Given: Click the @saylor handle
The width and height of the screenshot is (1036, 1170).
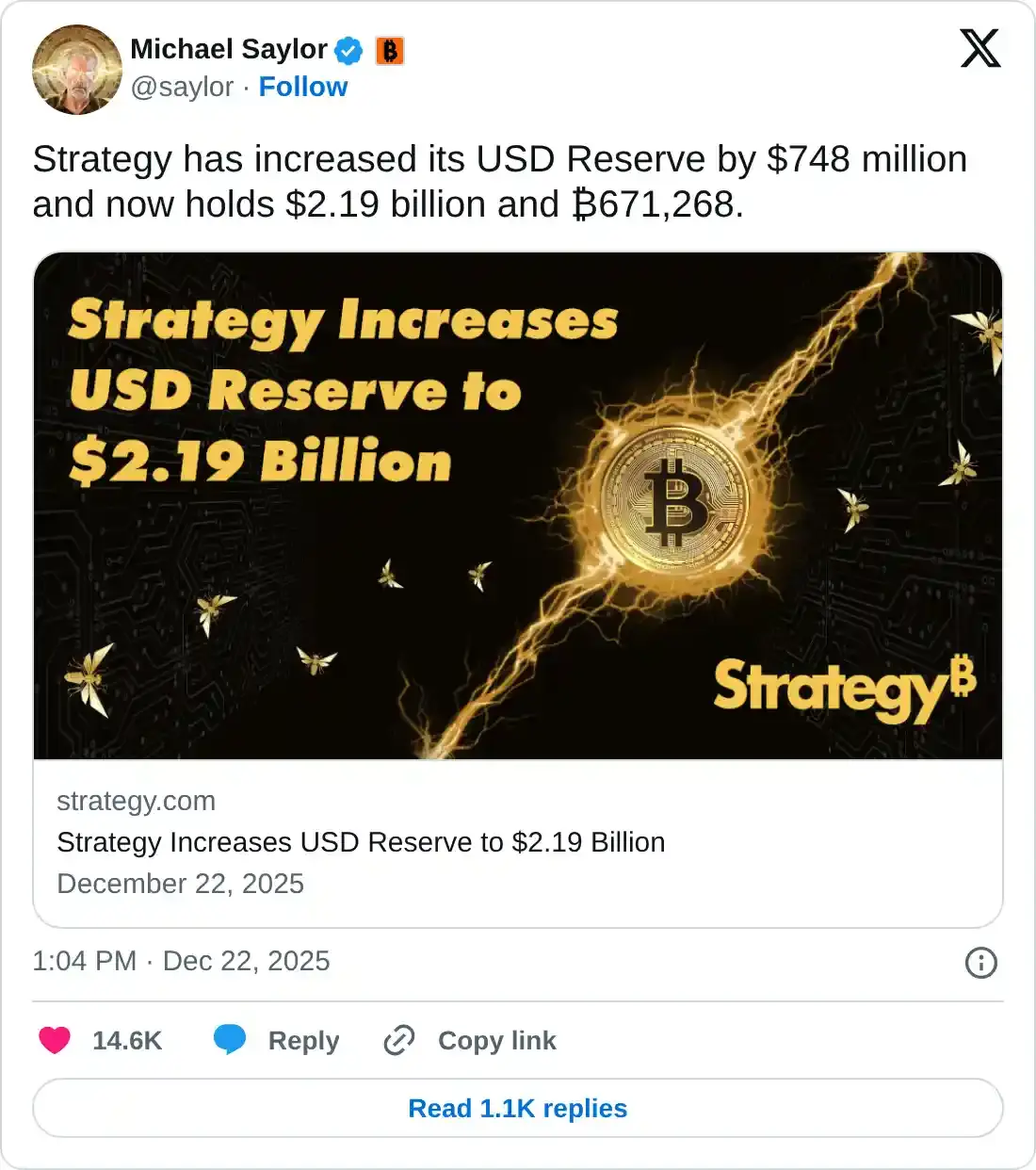Looking at the screenshot, I should click(x=183, y=87).
